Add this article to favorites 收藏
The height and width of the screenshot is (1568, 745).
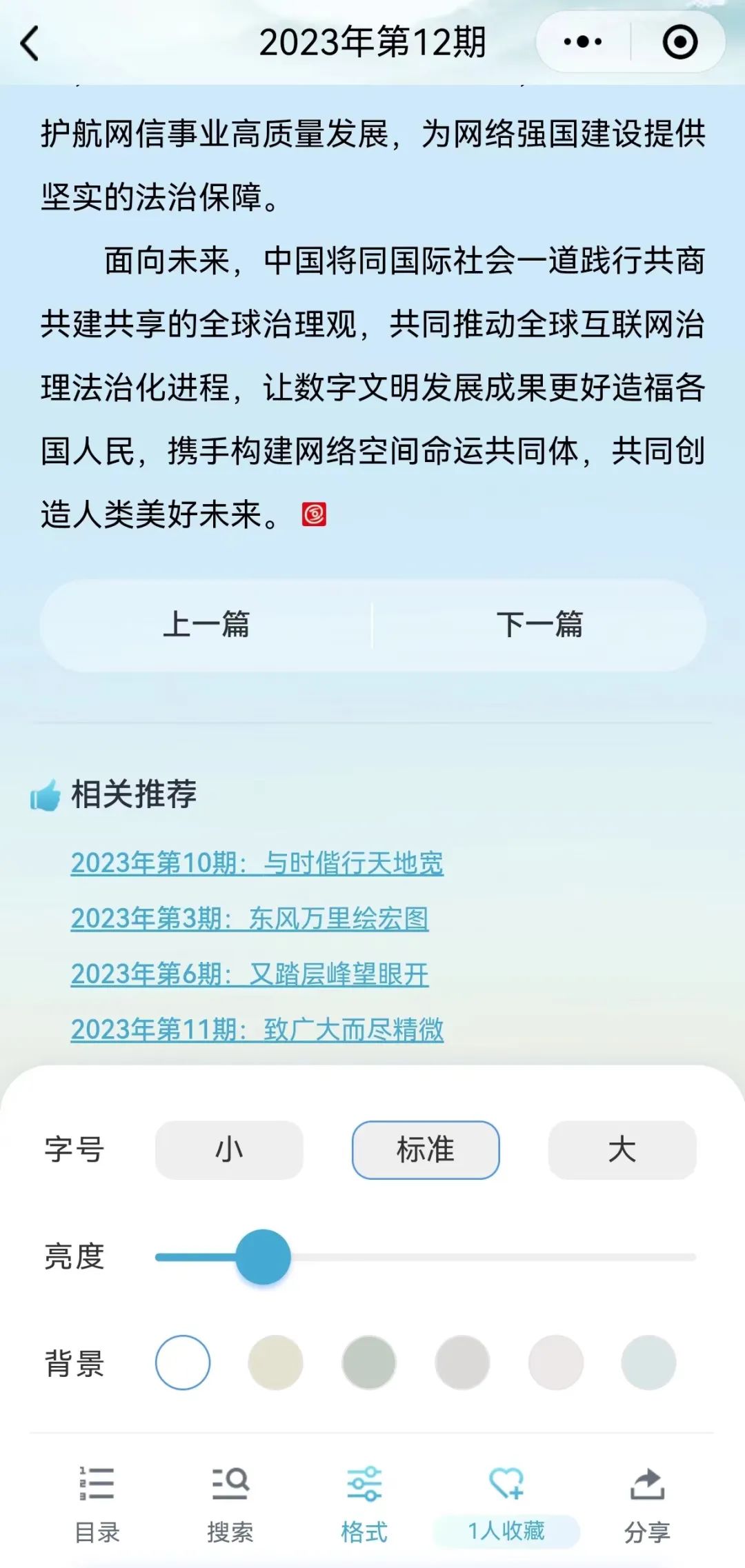pos(506,1503)
